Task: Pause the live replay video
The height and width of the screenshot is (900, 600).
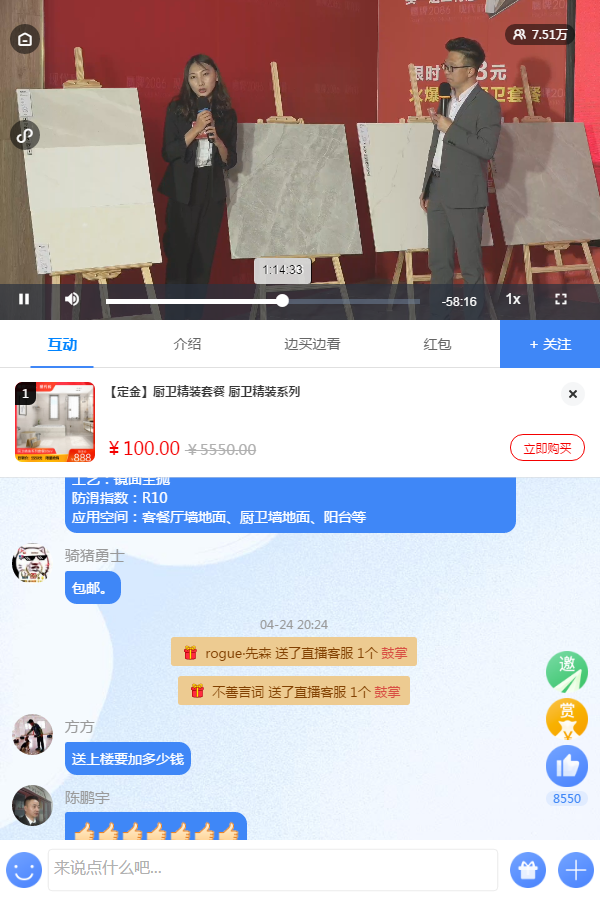Action: click(24, 299)
